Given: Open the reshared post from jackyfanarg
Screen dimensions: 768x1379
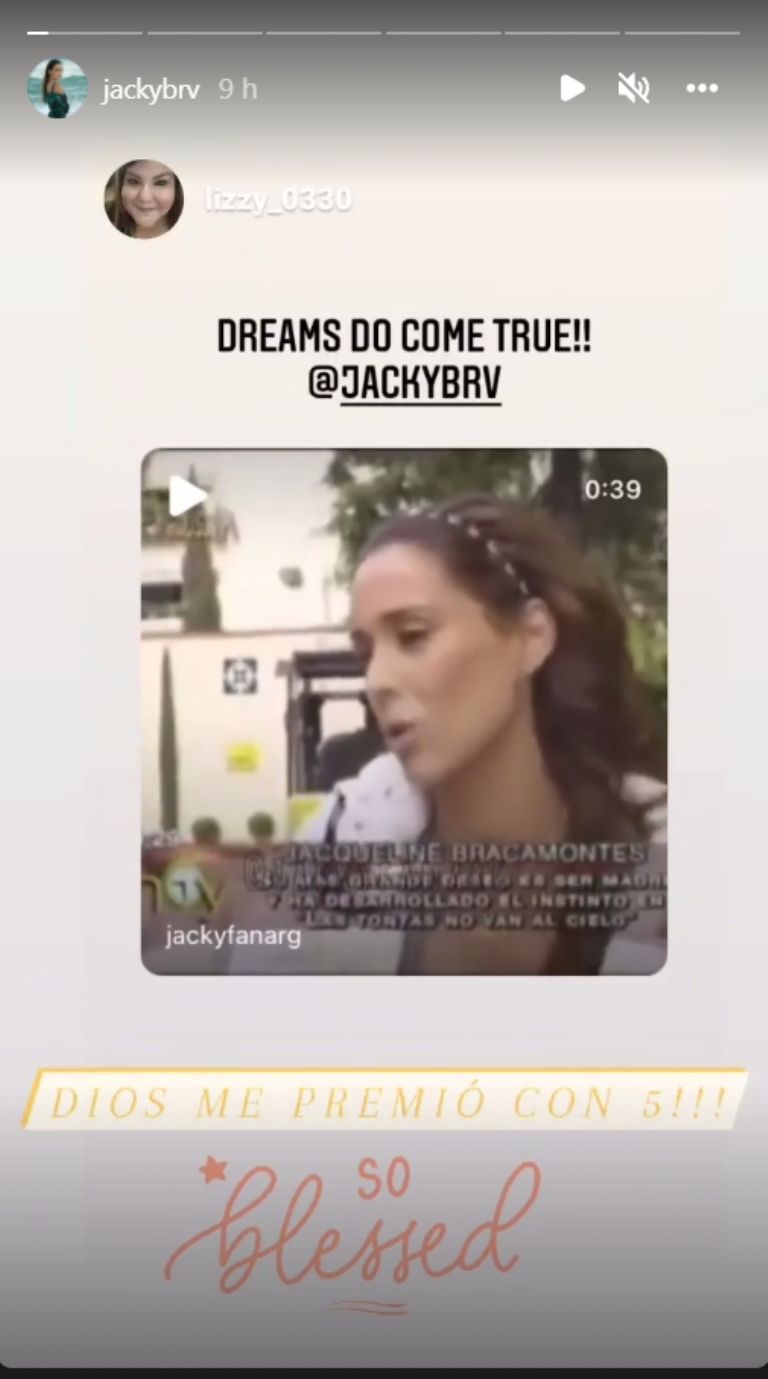Looking at the screenshot, I should point(404,711).
